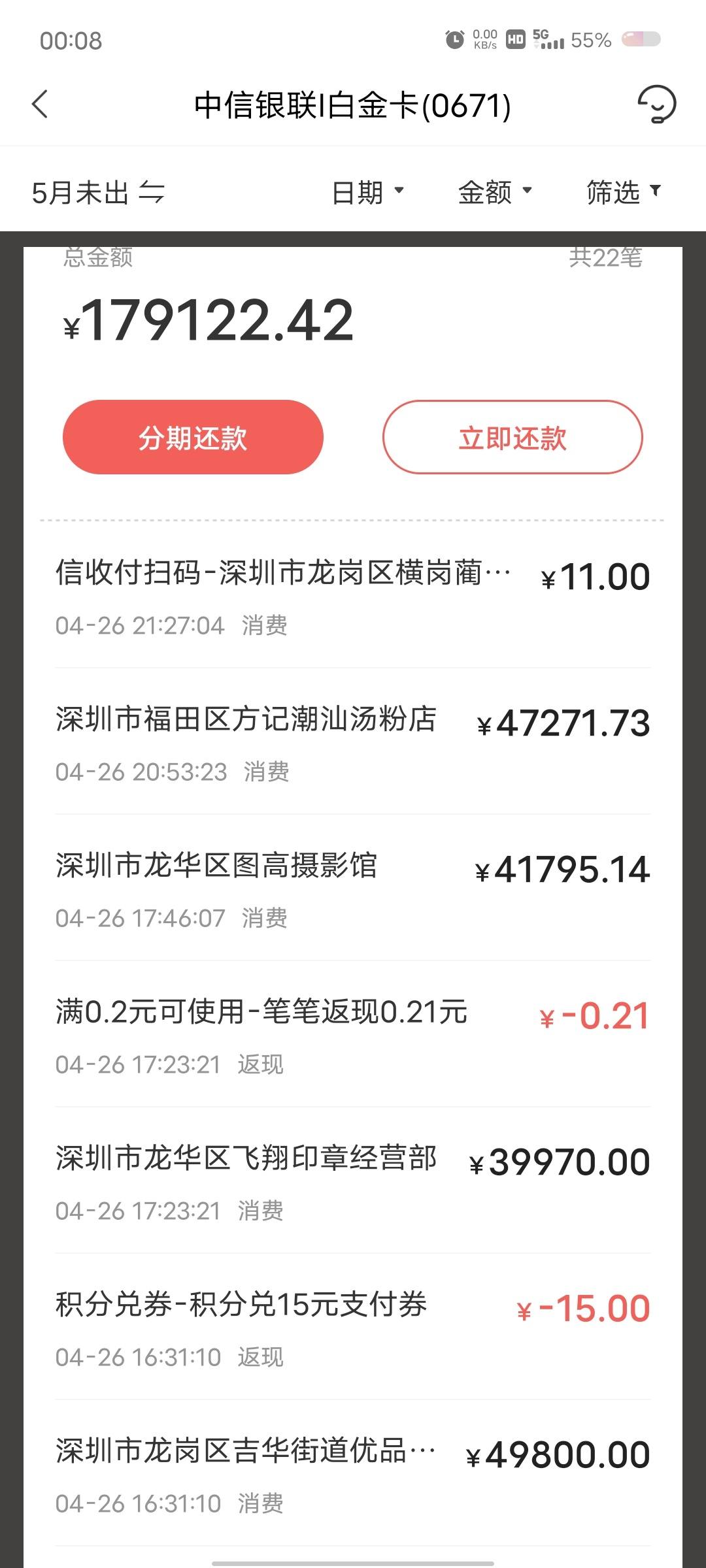Tap the 立即还款 button
Image resolution: width=706 pixels, height=1568 pixels.
click(513, 437)
